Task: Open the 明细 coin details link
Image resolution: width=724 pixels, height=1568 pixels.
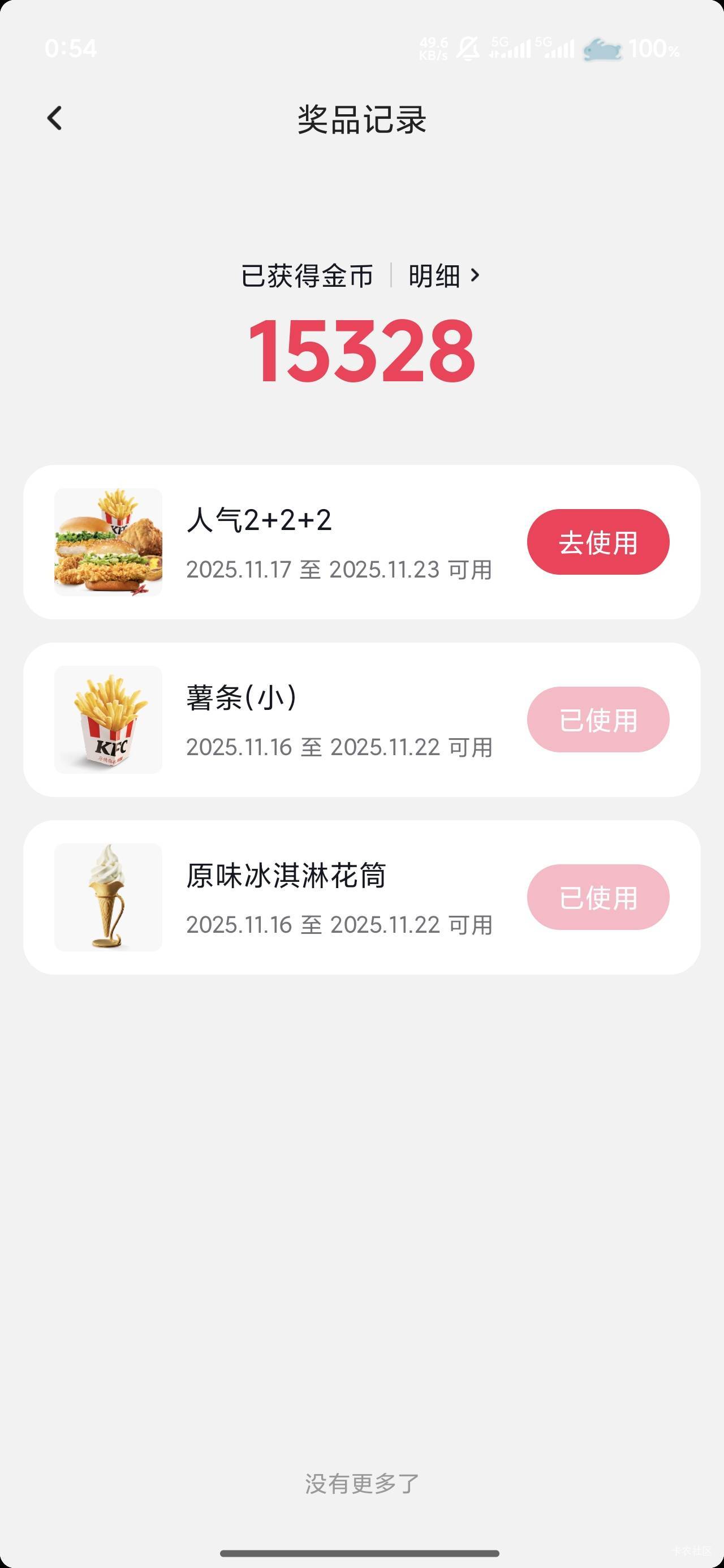Action: (443, 275)
